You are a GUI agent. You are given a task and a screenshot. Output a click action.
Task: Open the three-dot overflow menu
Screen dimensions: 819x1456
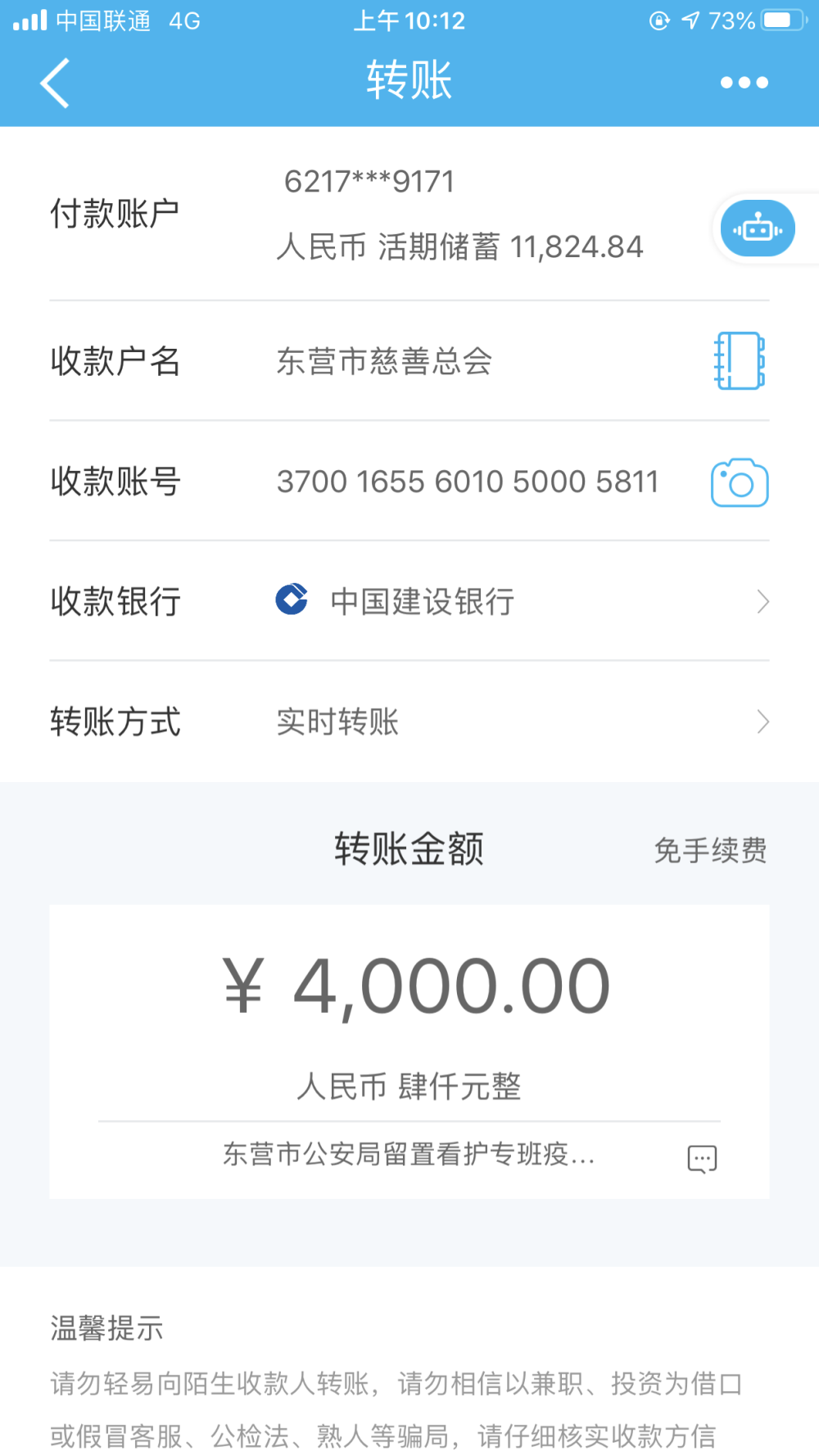744,83
